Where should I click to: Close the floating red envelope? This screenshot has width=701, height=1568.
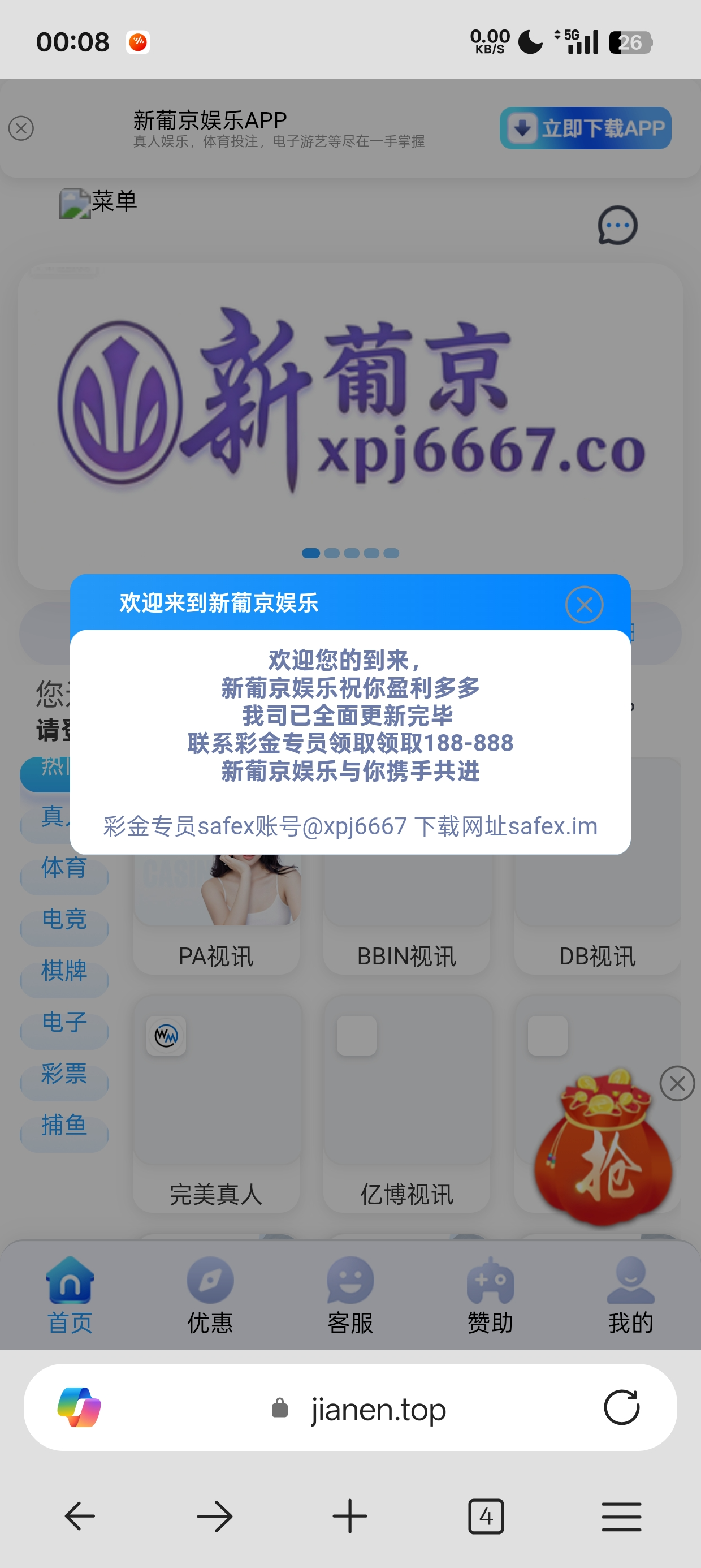(x=677, y=1083)
